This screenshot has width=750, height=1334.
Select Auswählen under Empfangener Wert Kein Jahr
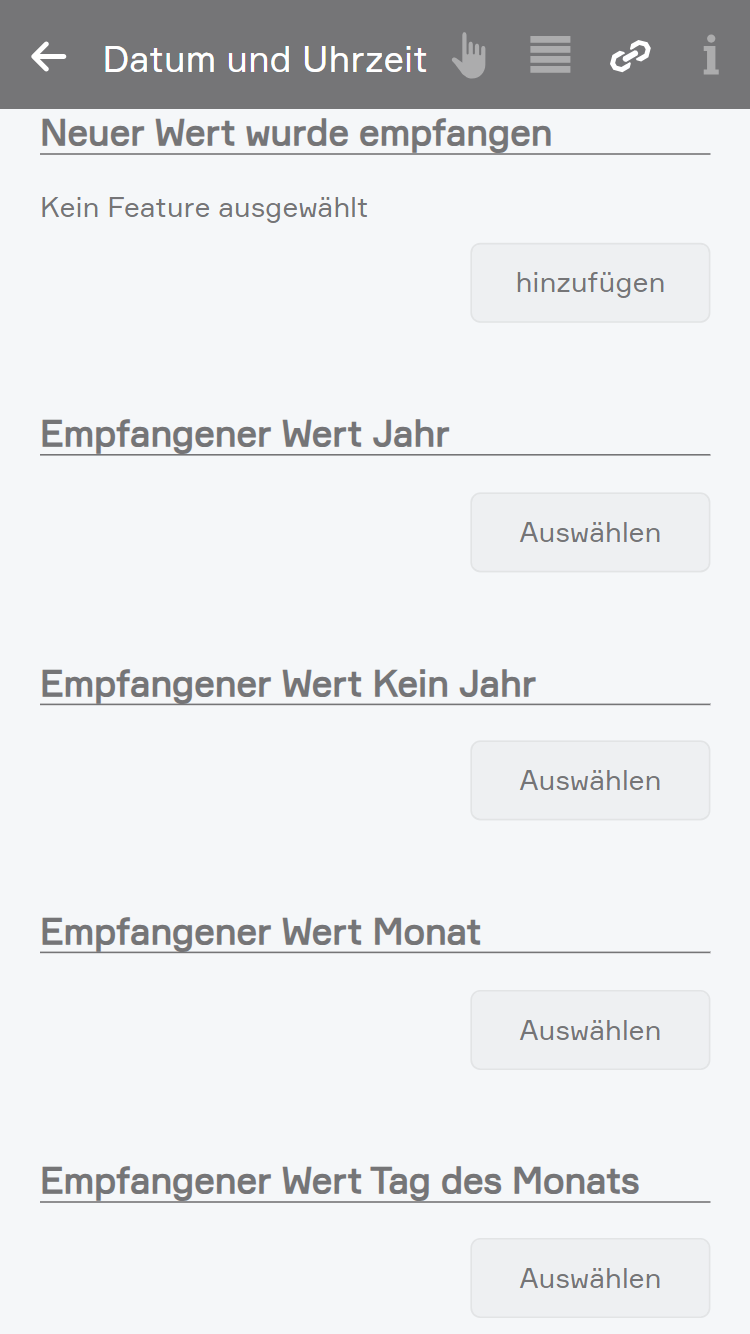pyautogui.click(x=590, y=780)
